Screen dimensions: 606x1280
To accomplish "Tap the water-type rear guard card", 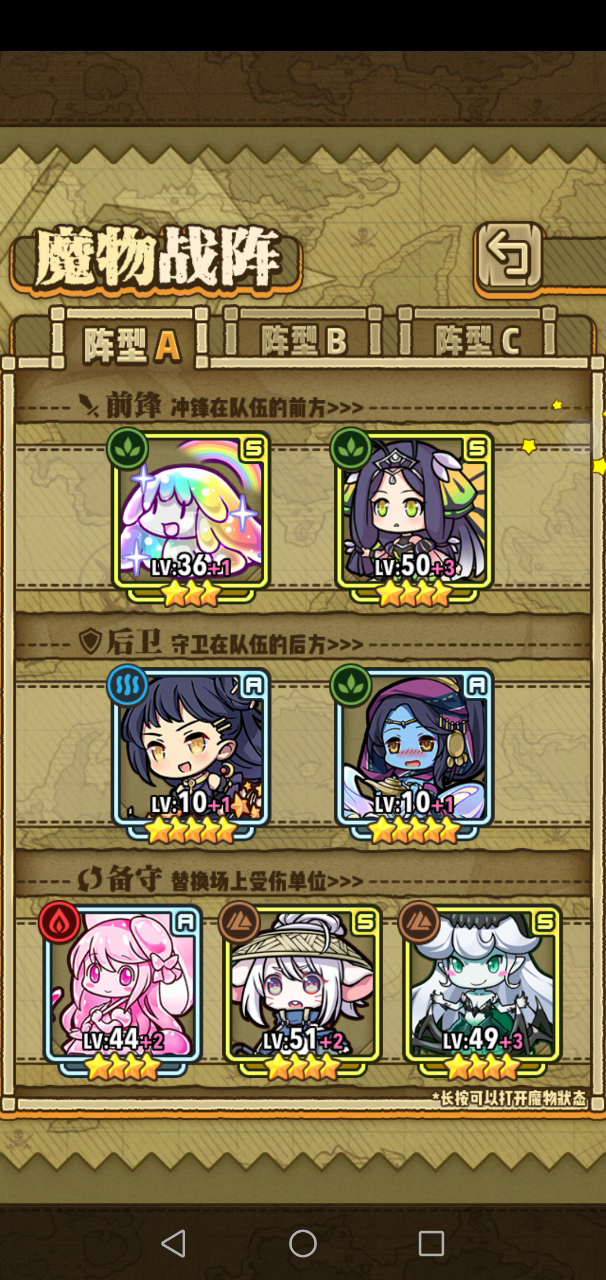I will (192, 748).
